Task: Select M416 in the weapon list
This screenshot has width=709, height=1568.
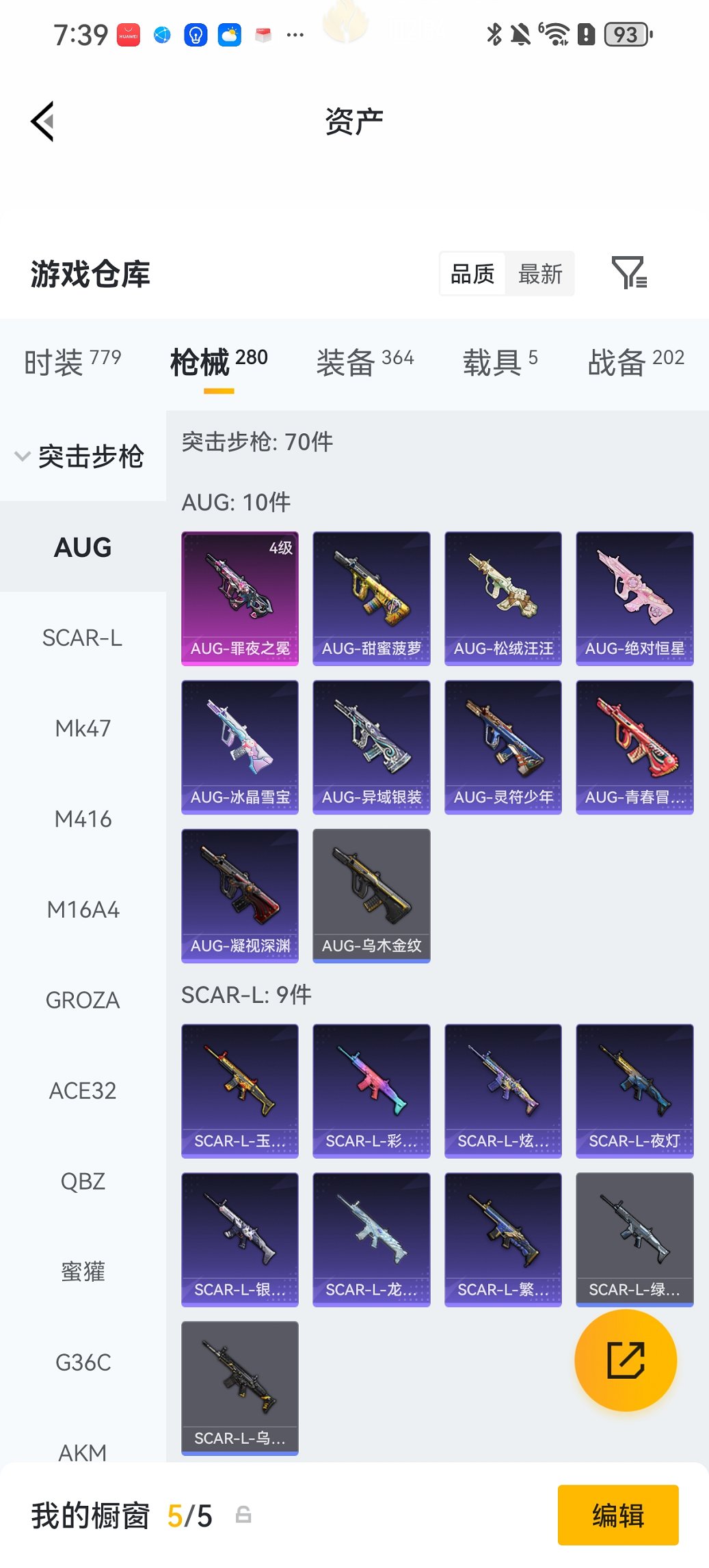Action: [x=83, y=819]
